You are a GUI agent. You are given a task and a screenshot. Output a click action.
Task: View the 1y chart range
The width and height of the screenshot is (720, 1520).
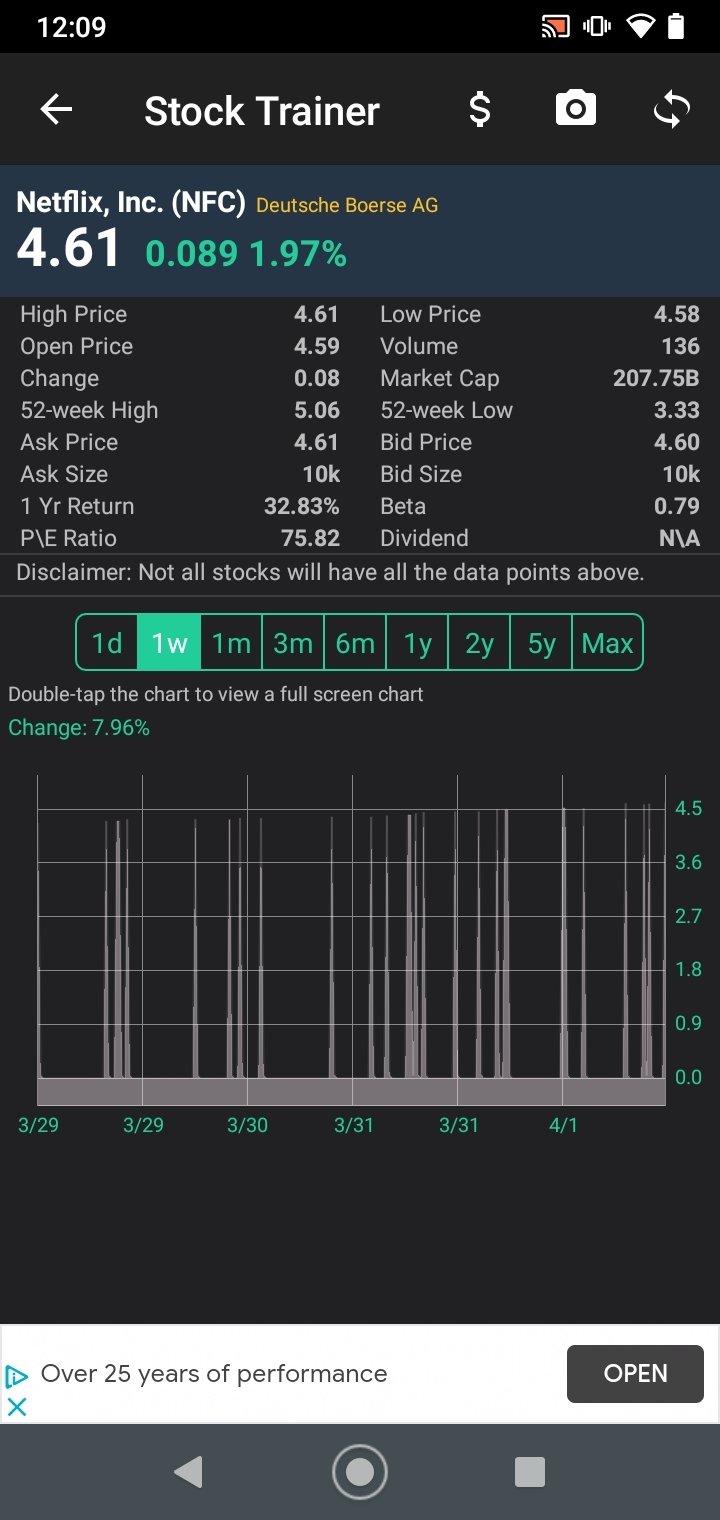pyautogui.click(x=417, y=642)
